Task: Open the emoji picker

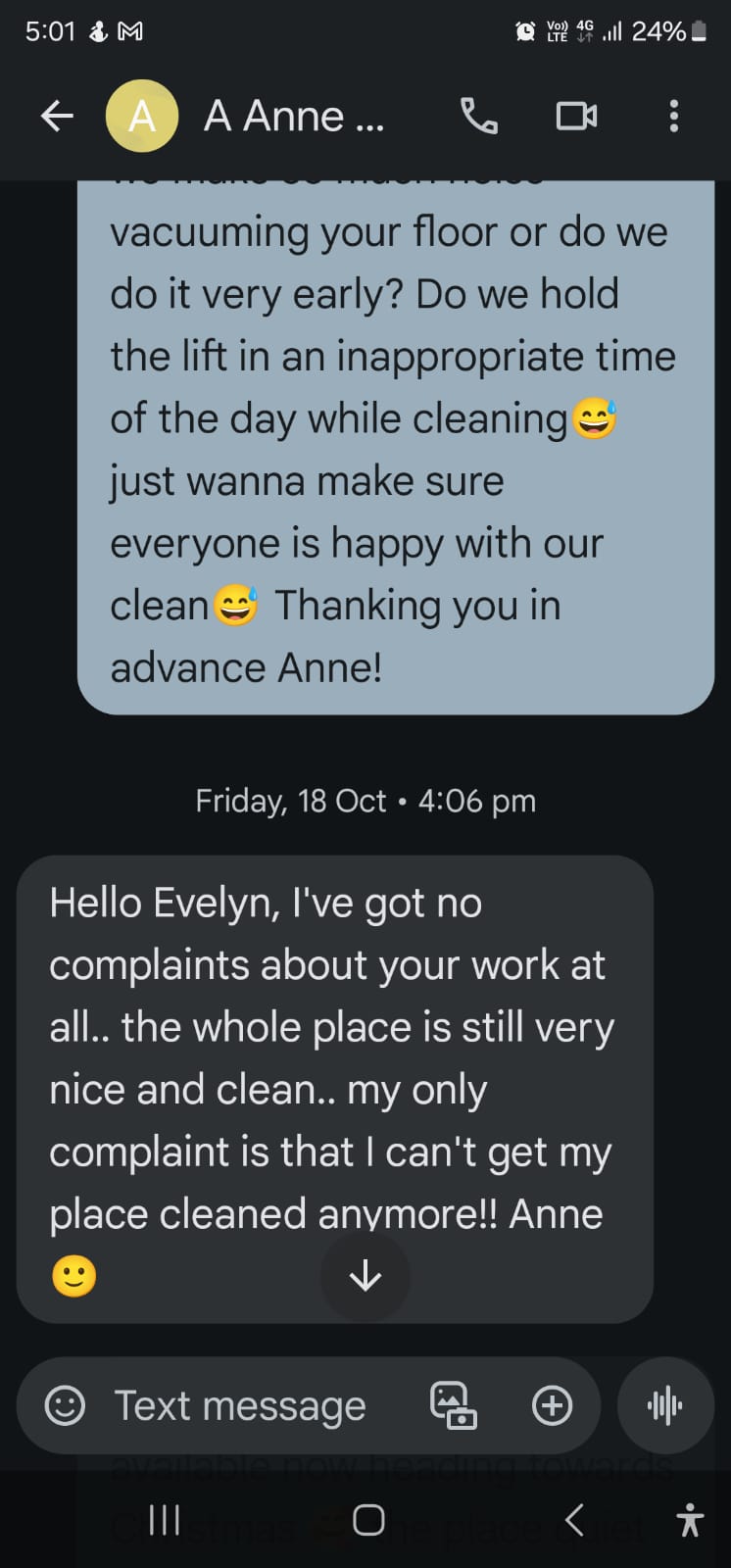Action: pyautogui.click(x=66, y=1406)
